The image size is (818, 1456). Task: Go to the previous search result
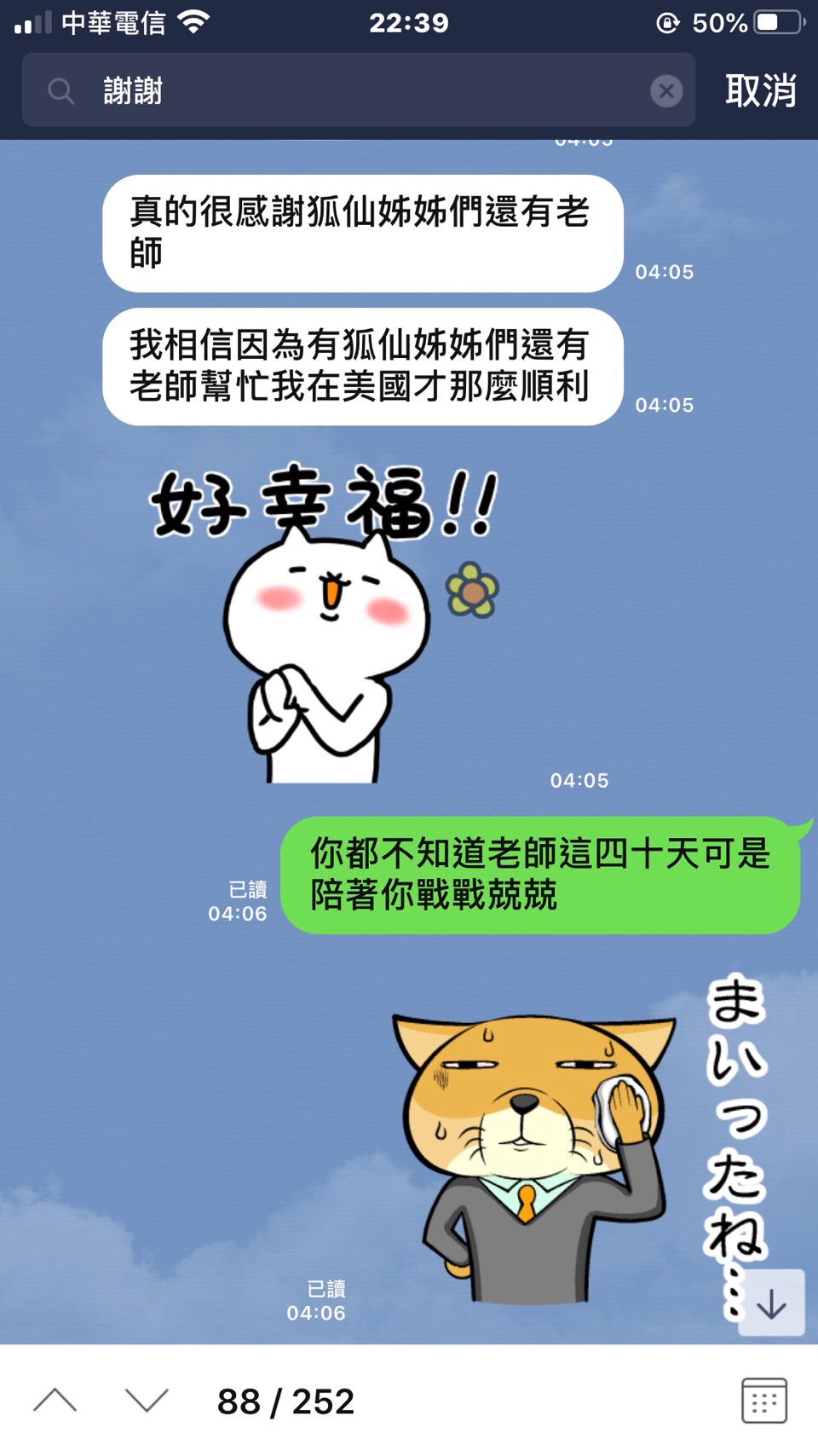[55, 1401]
